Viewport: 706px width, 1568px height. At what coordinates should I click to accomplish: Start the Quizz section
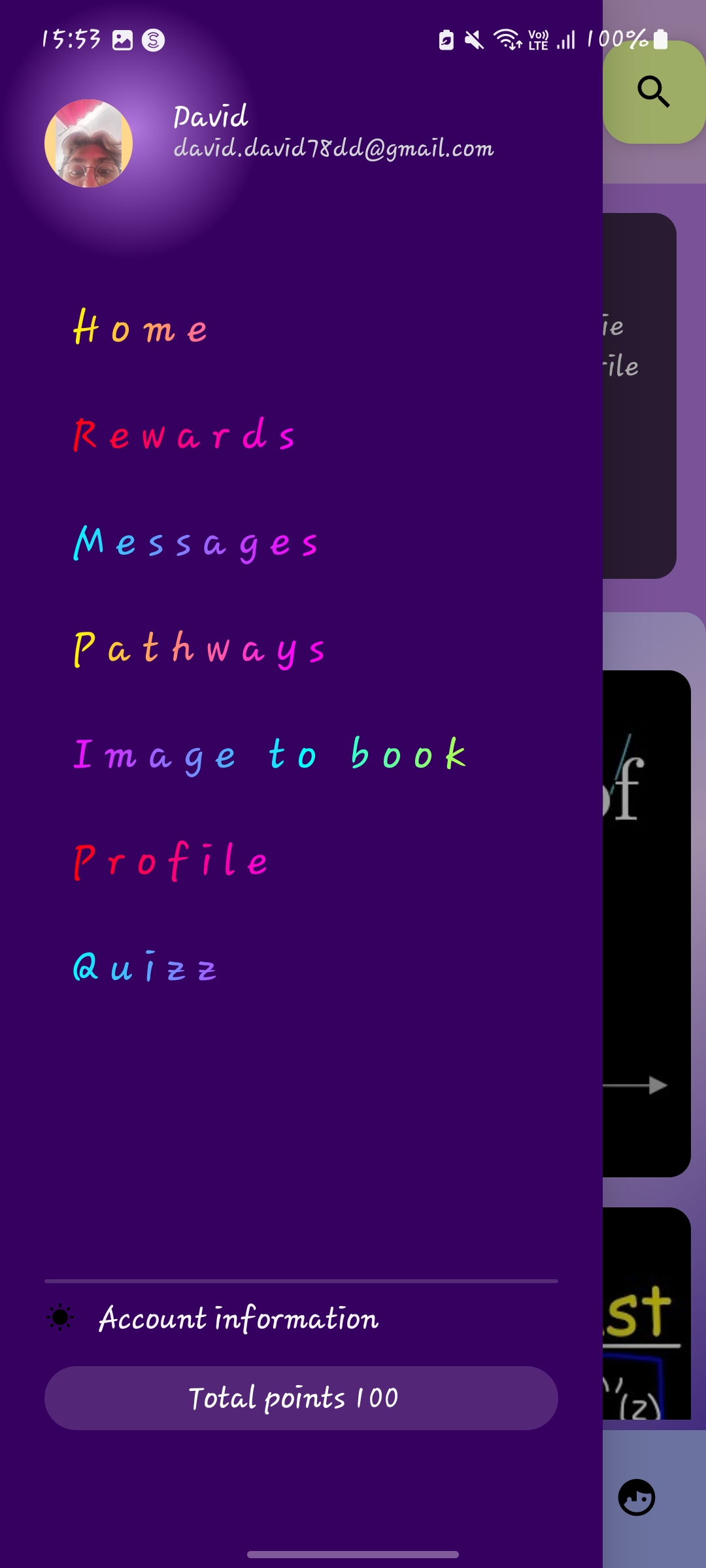point(144,967)
